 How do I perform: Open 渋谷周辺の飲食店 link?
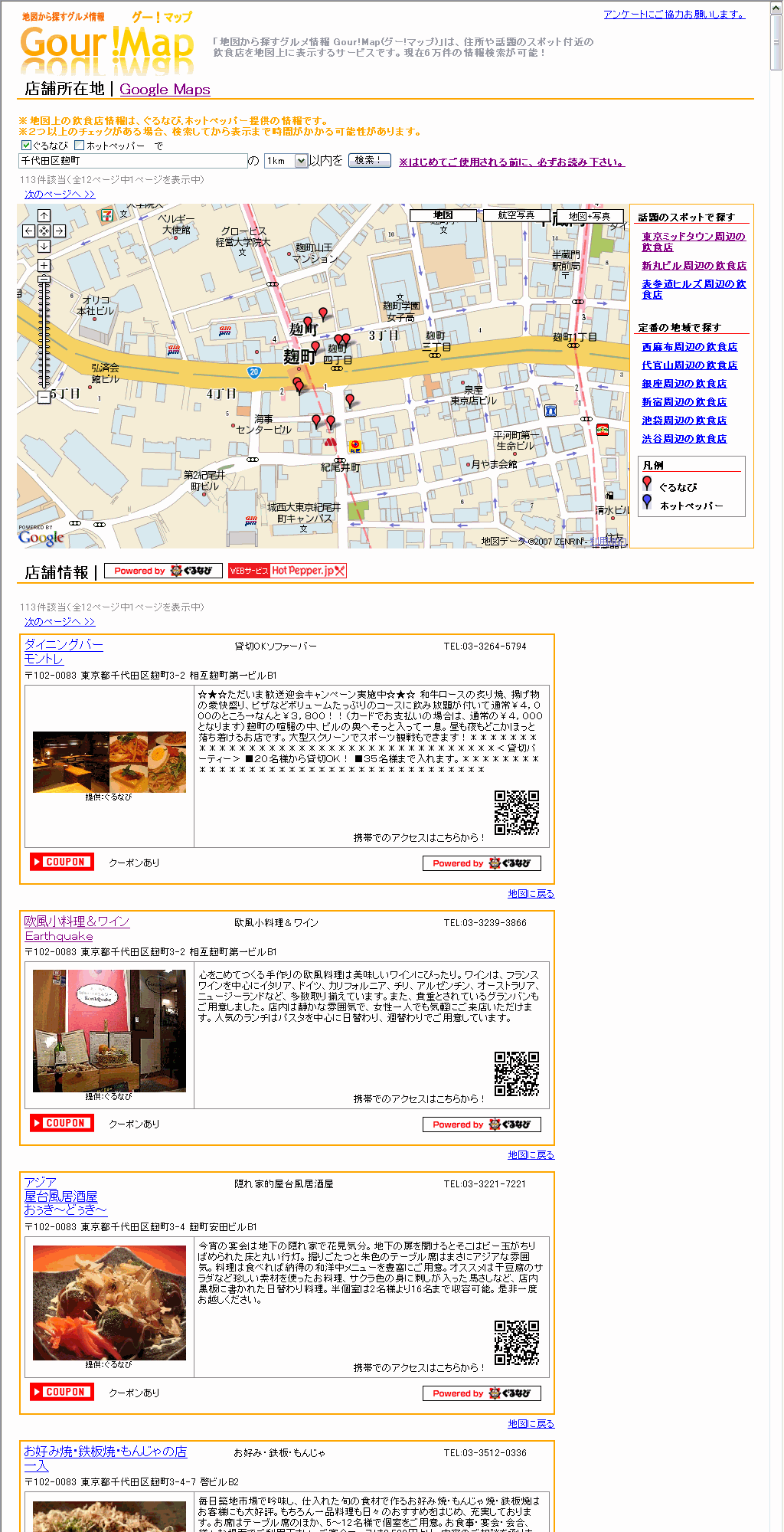pyautogui.click(x=684, y=439)
